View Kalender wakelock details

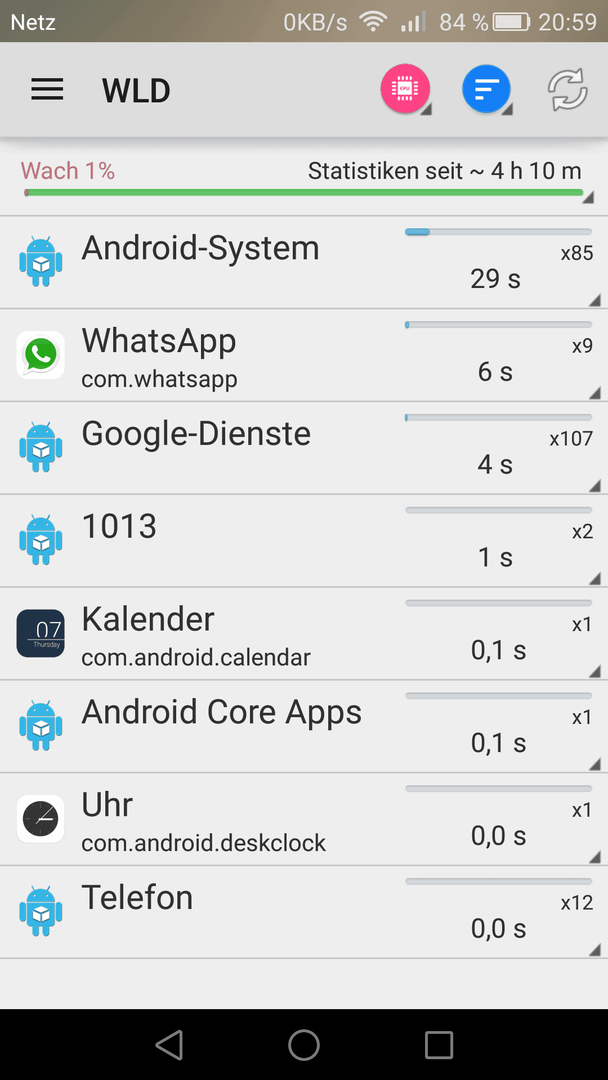304,634
